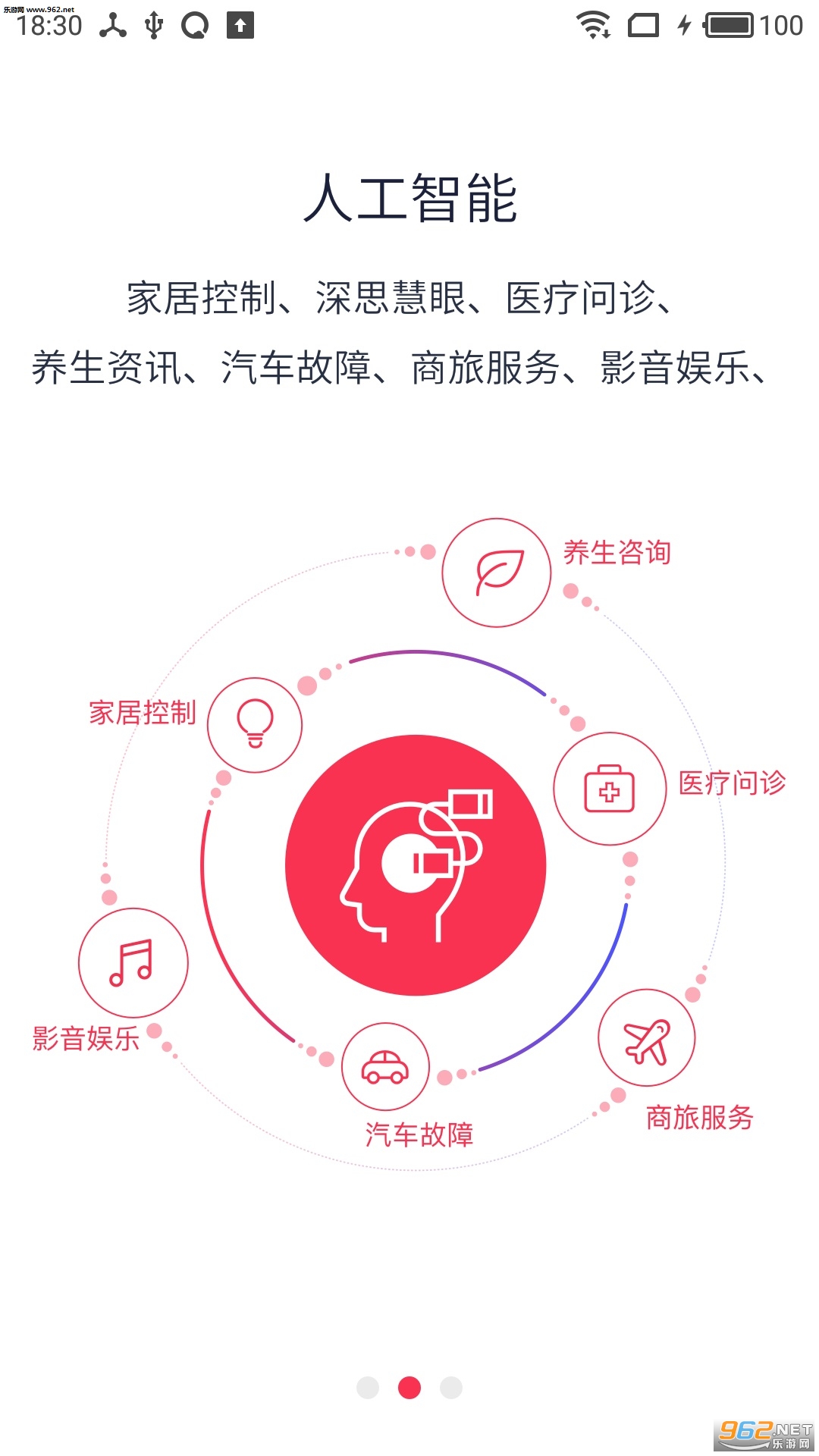
Task: Jump to the third onboarding page dot
Action: pyautogui.click(x=451, y=1387)
